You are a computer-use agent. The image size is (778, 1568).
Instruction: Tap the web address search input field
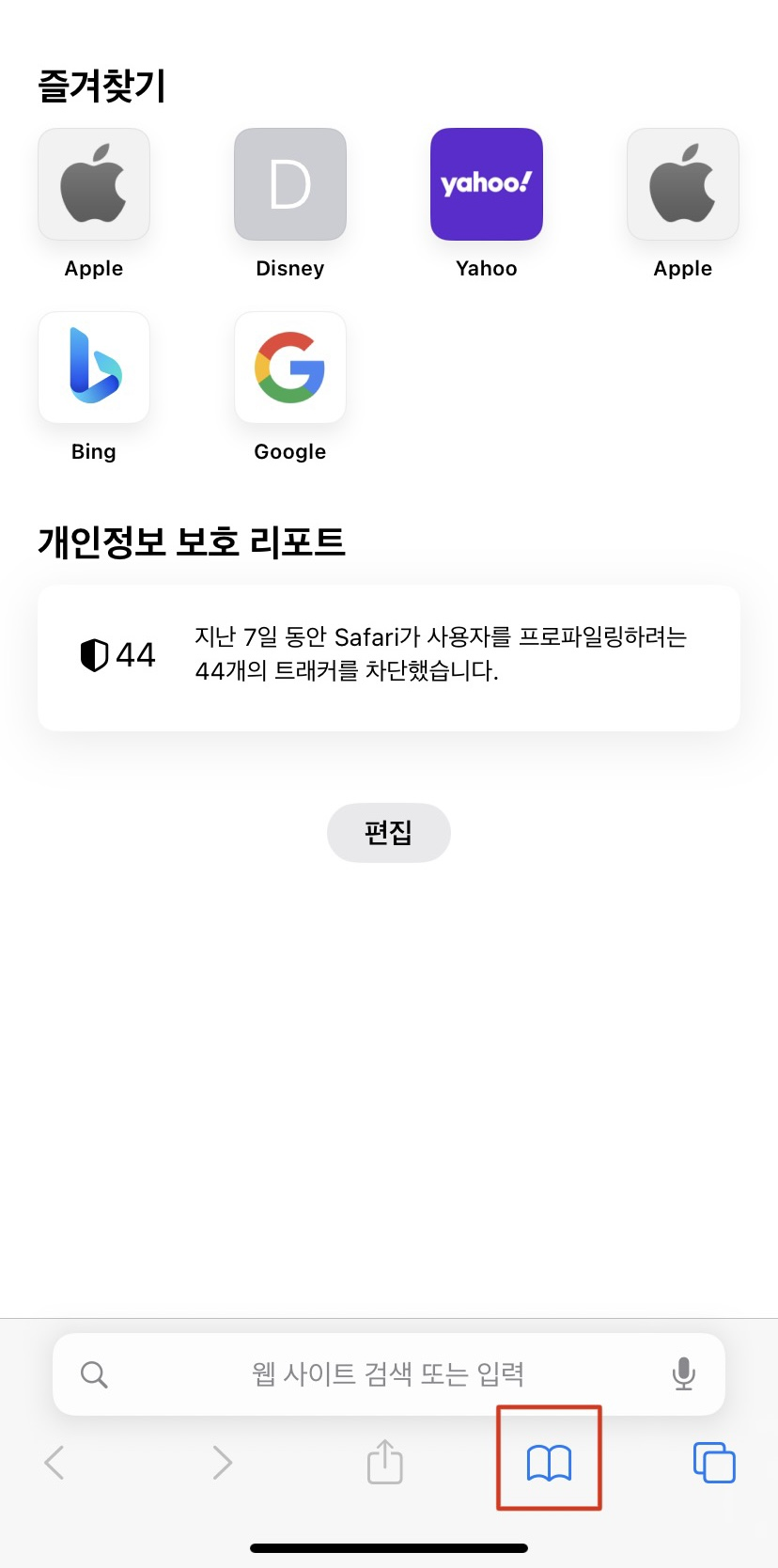pyautogui.click(x=388, y=1373)
